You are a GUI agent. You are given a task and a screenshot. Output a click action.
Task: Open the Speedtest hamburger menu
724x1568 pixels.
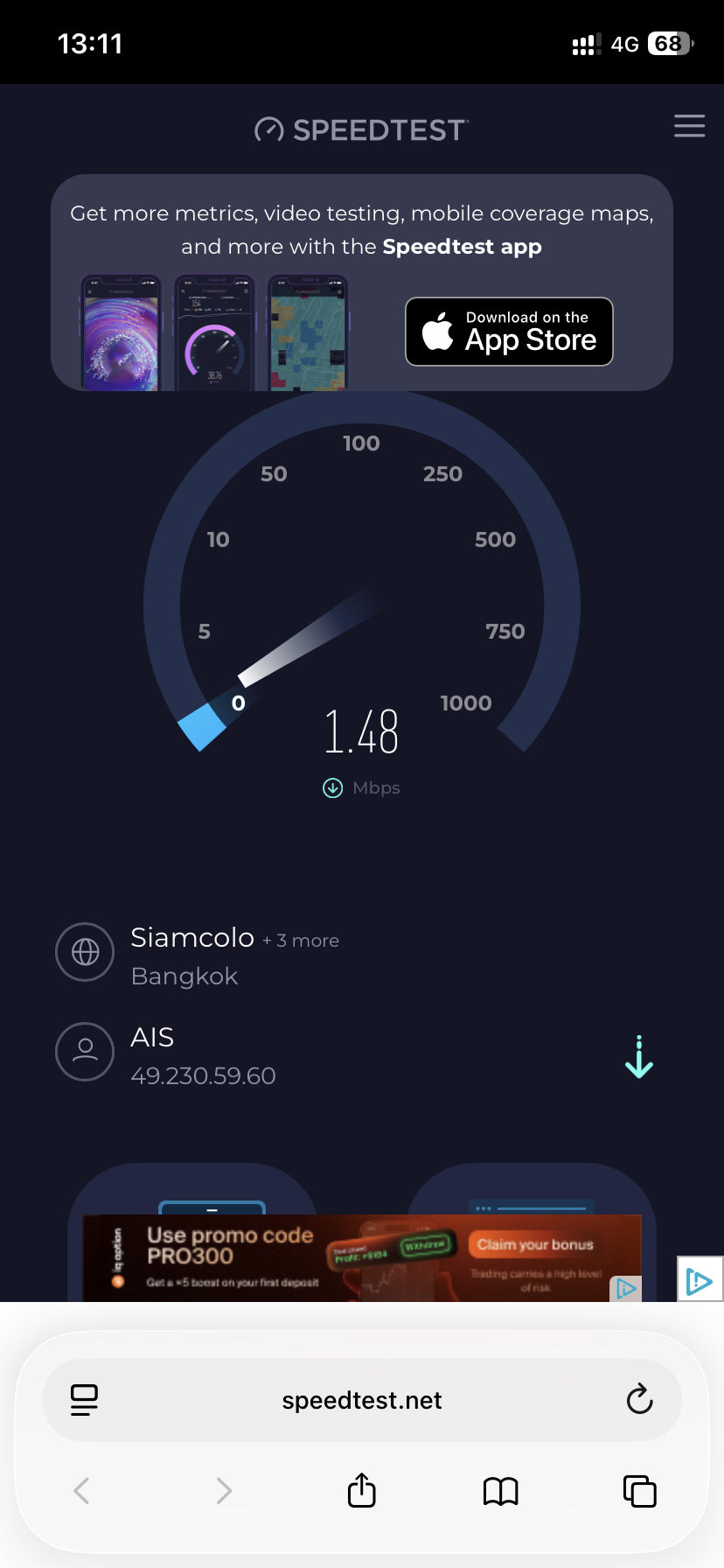tap(689, 126)
